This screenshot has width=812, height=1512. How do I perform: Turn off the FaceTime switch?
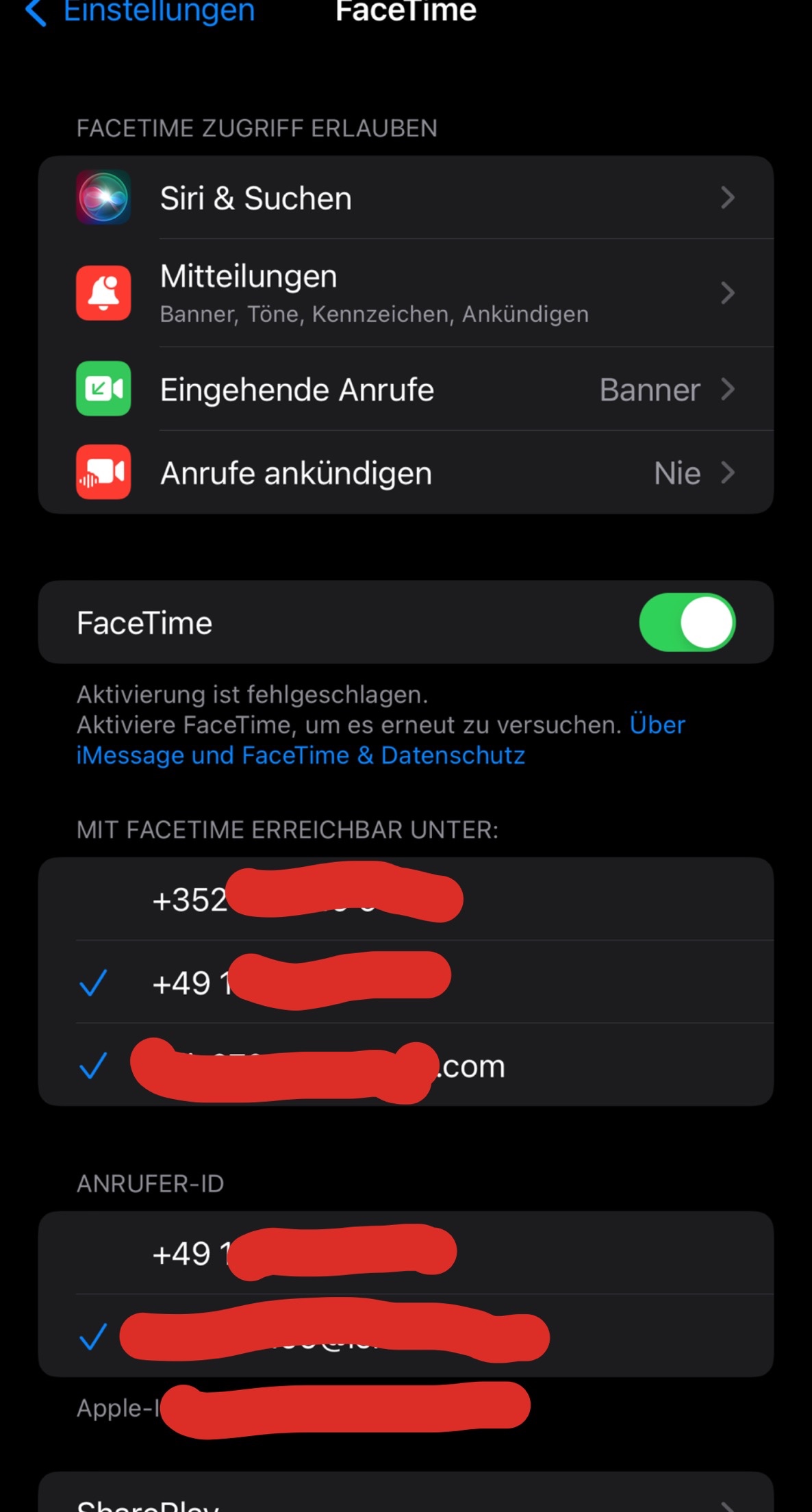coord(687,622)
